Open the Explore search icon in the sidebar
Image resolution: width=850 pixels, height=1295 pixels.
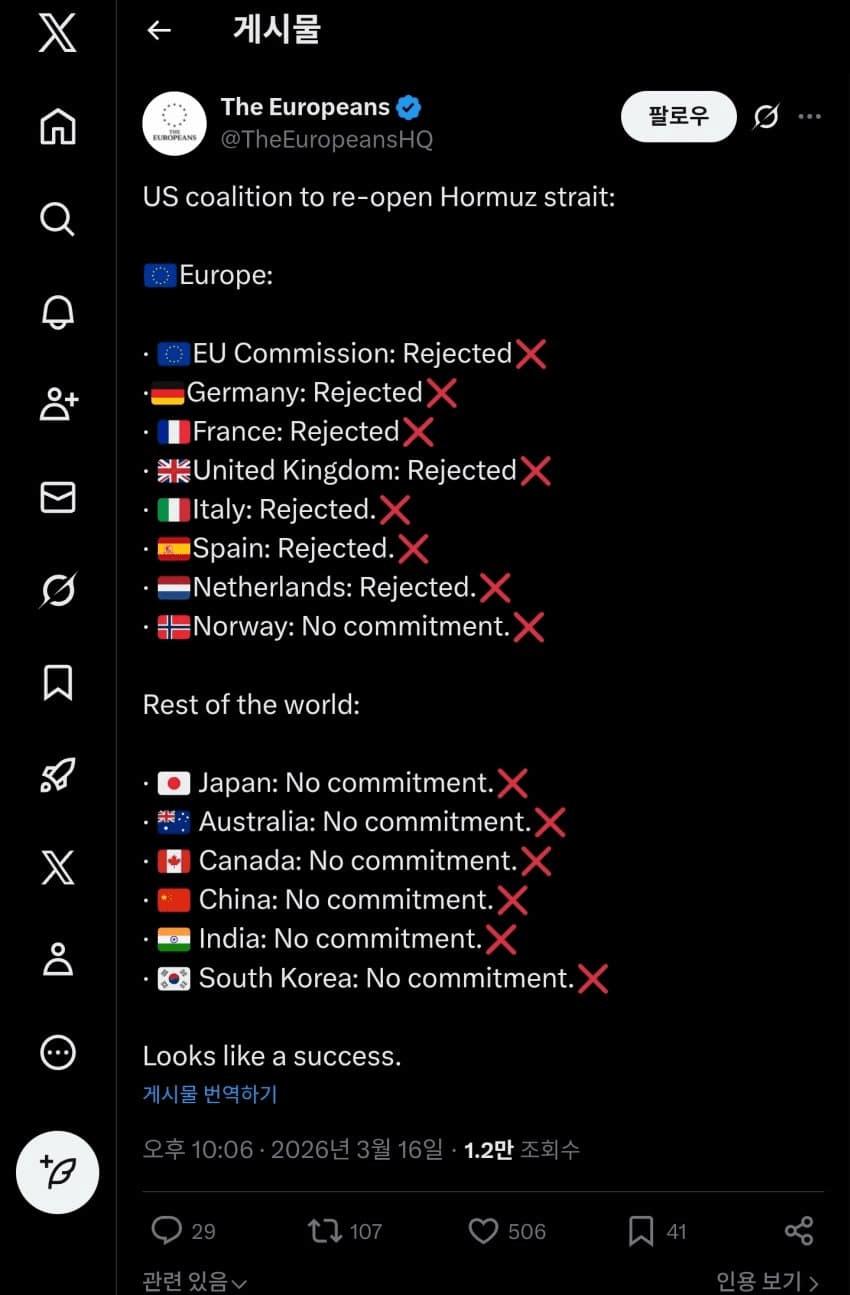57,219
